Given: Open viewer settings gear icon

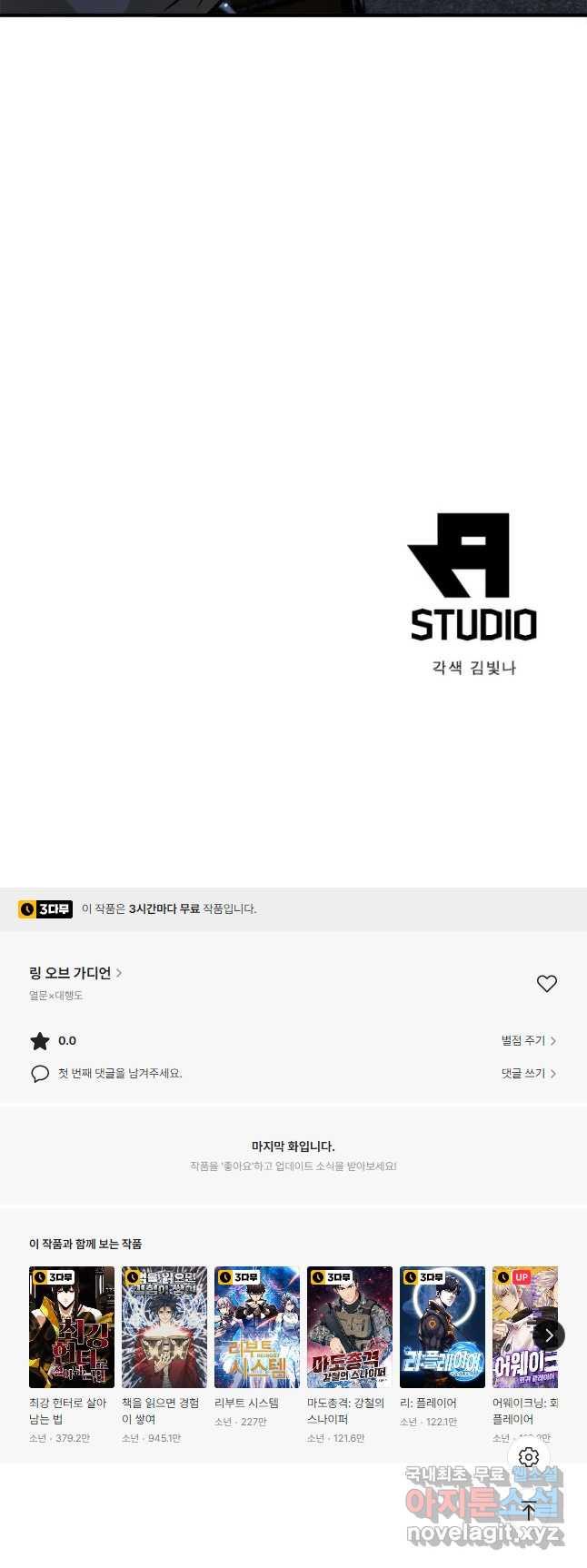Looking at the screenshot, I should pyautogui.click(x=529, y=1457).
